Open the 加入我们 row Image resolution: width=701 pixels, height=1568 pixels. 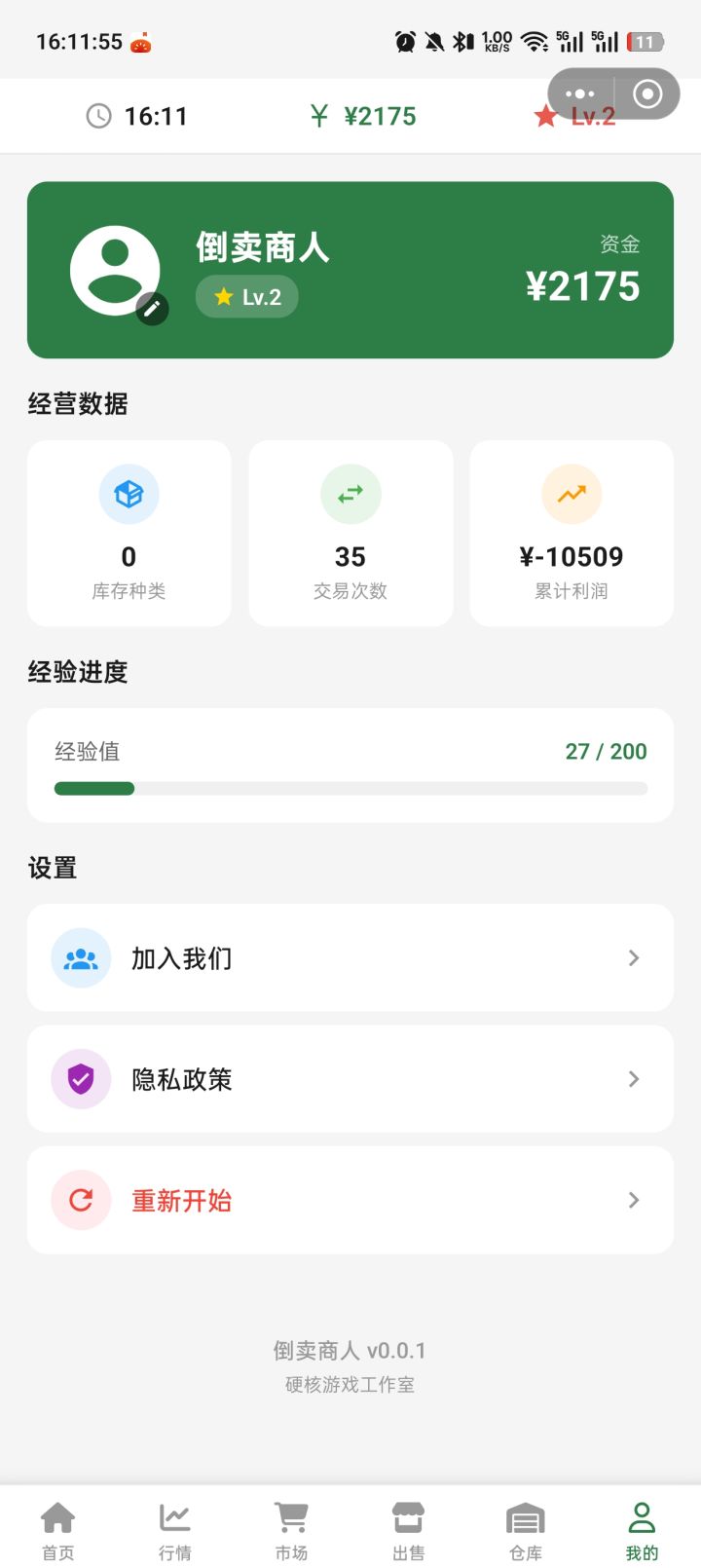[350, 958]
